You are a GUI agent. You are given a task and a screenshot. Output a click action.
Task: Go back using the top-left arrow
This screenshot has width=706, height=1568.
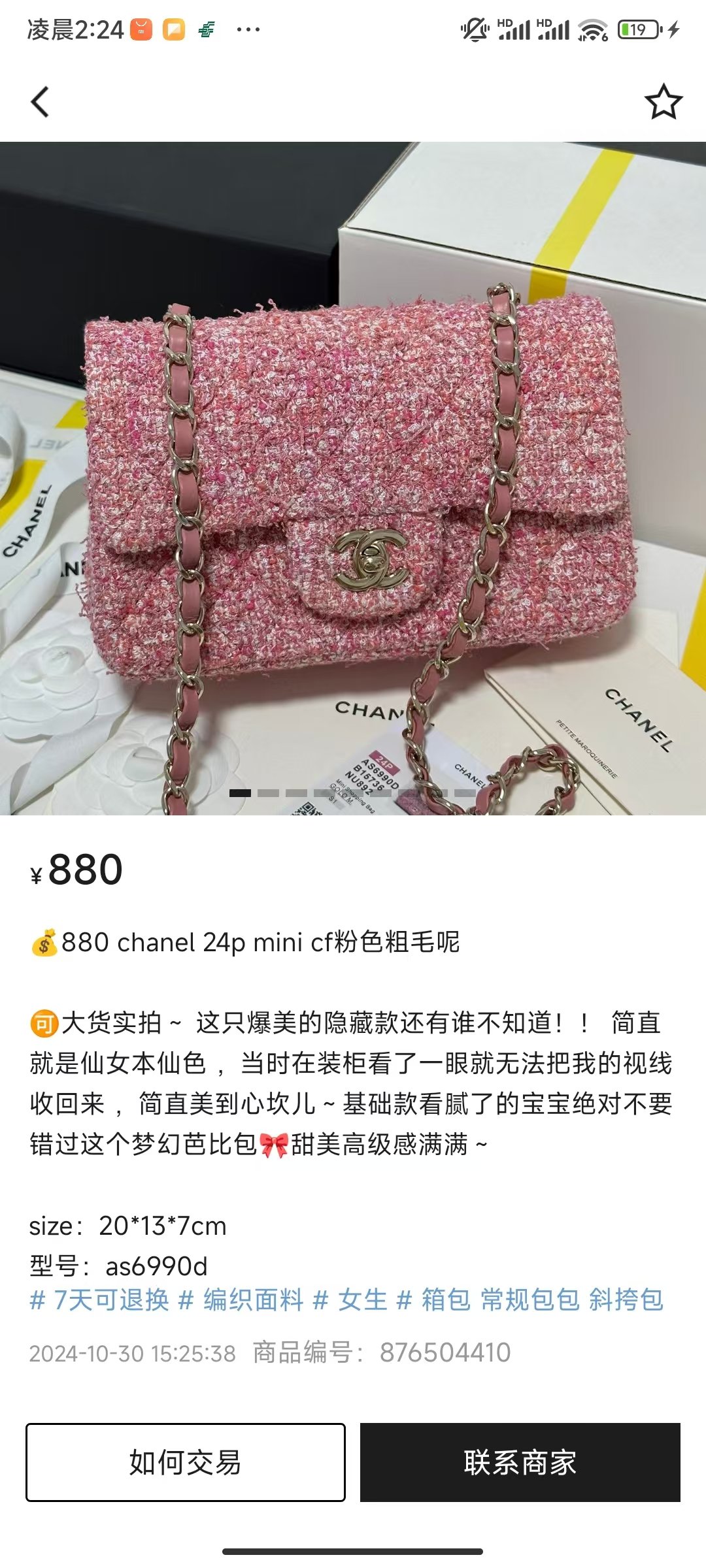[41, 103]
